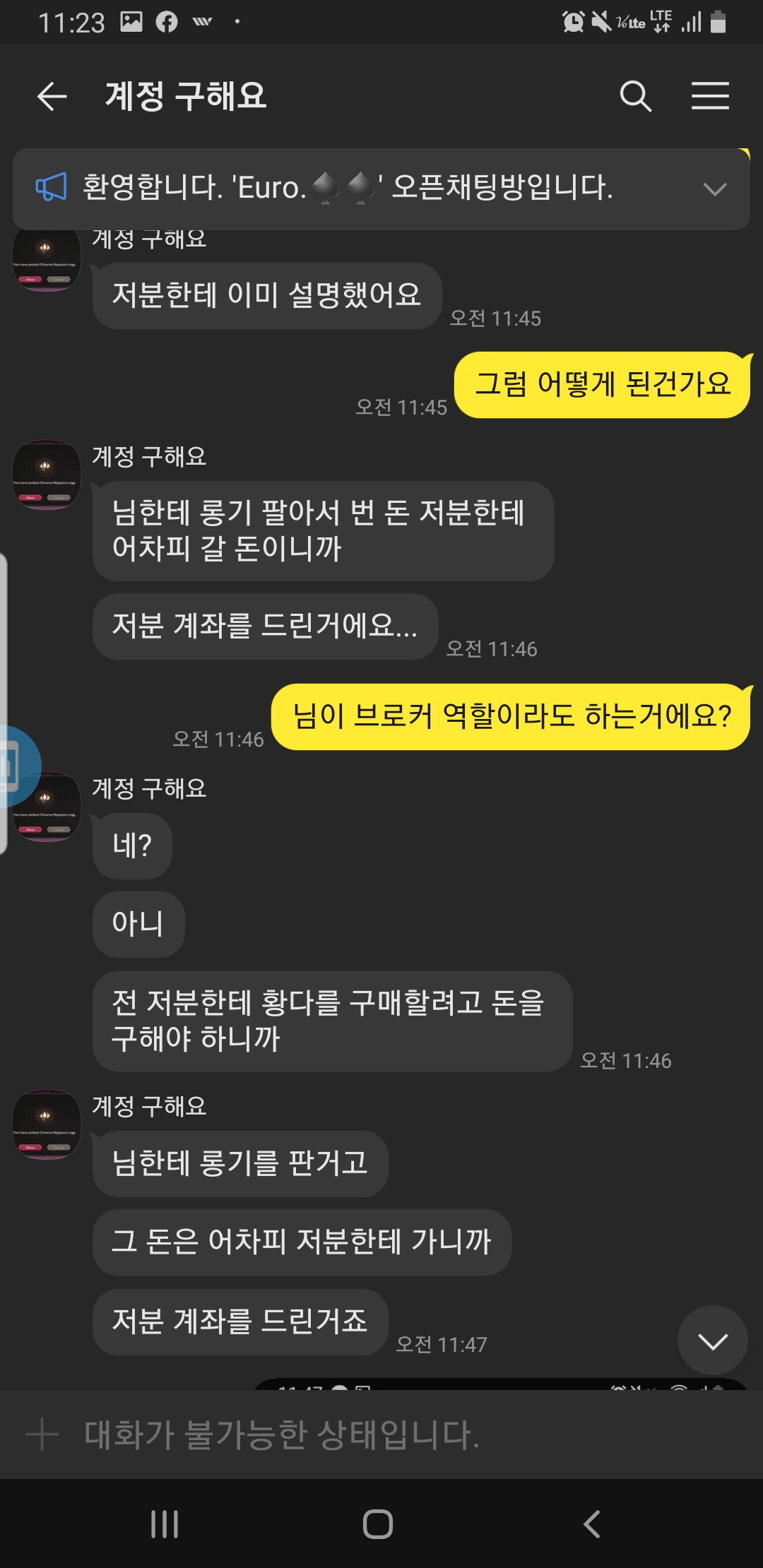
Task: Open recent apps from the navigation bar
Action: (165, 1524)
